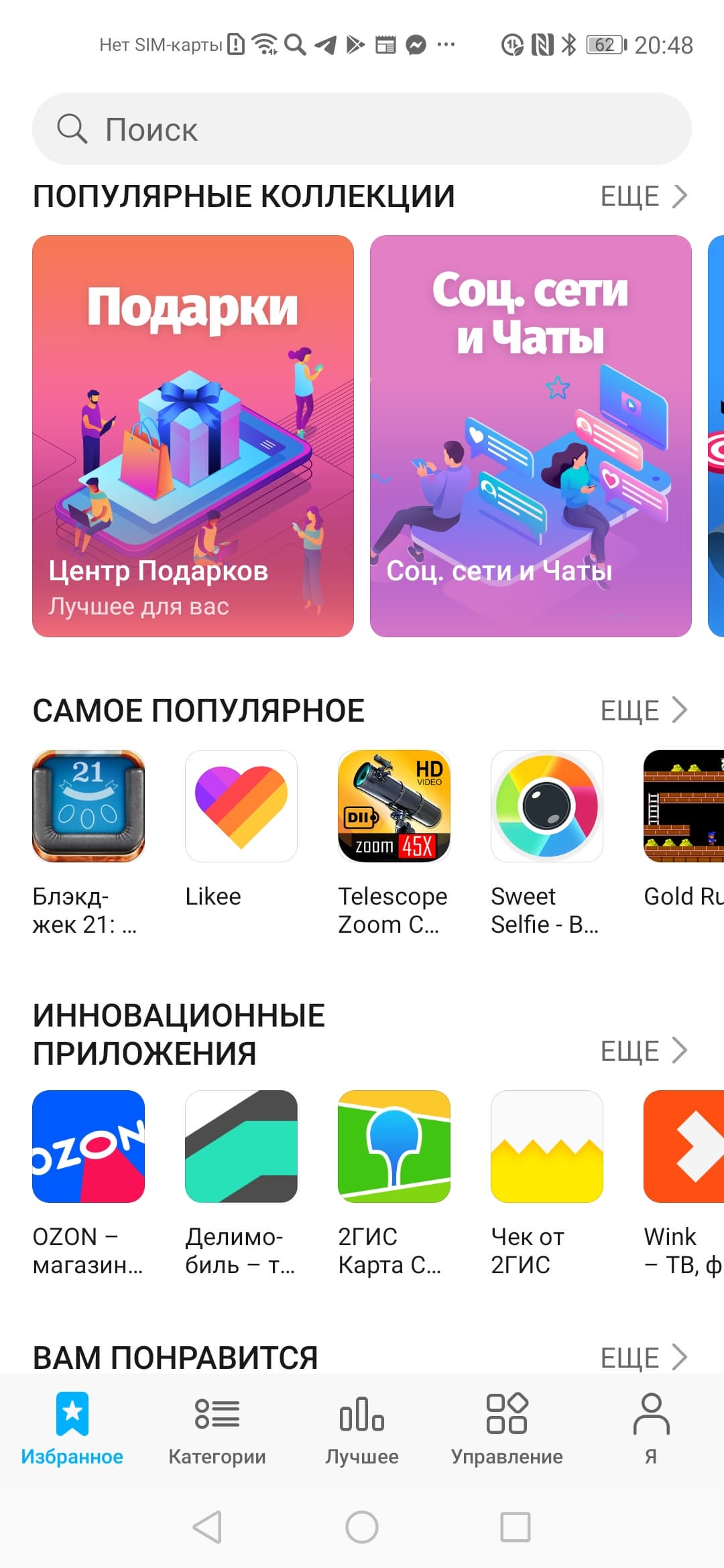Viewport: 724px width, 1568px height.
Task: Open the Центр Подарков collection card
Action: point(193,436)
